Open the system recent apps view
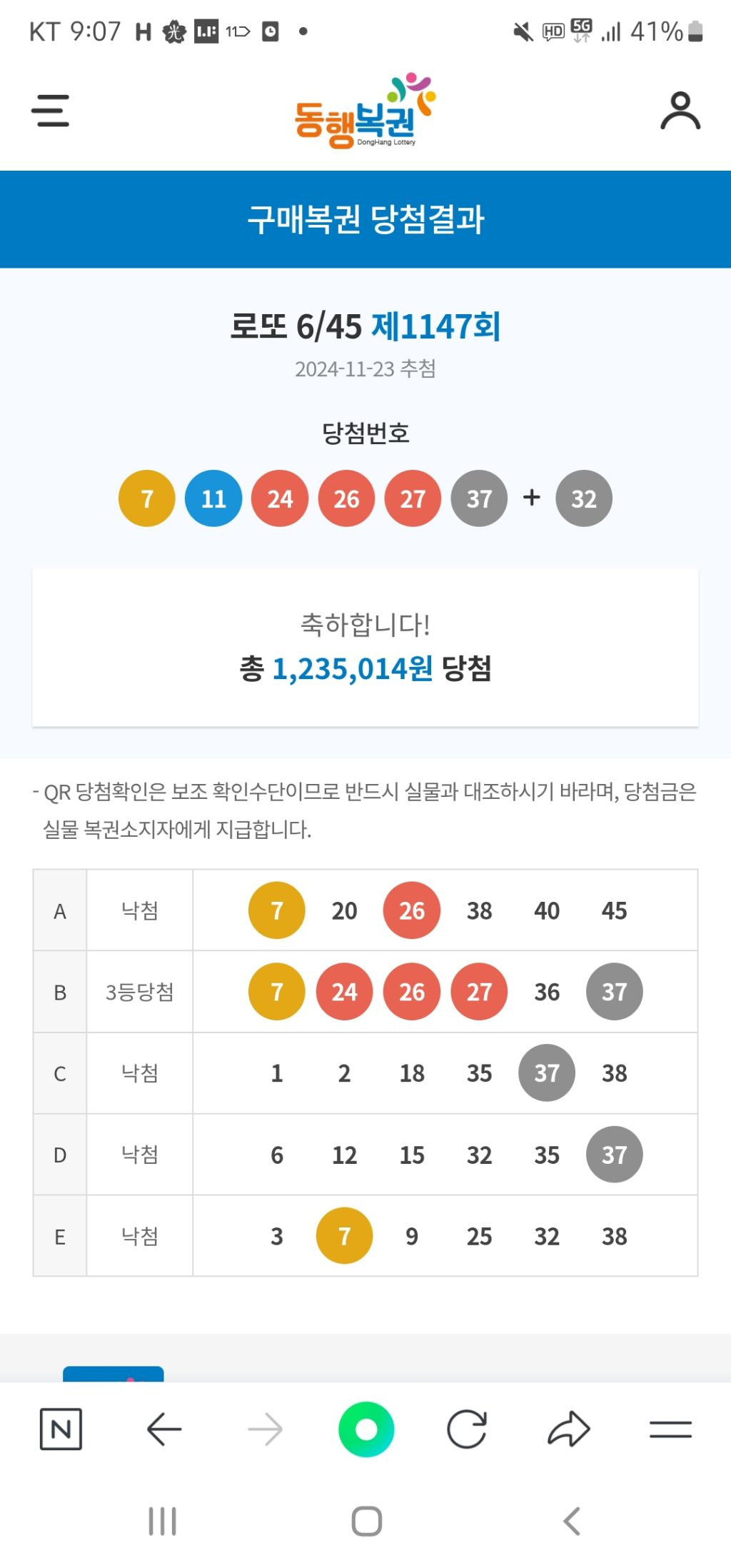The width and height of the screenshot is (731, 1568). pyautogui.click(x=162, y=1521)
